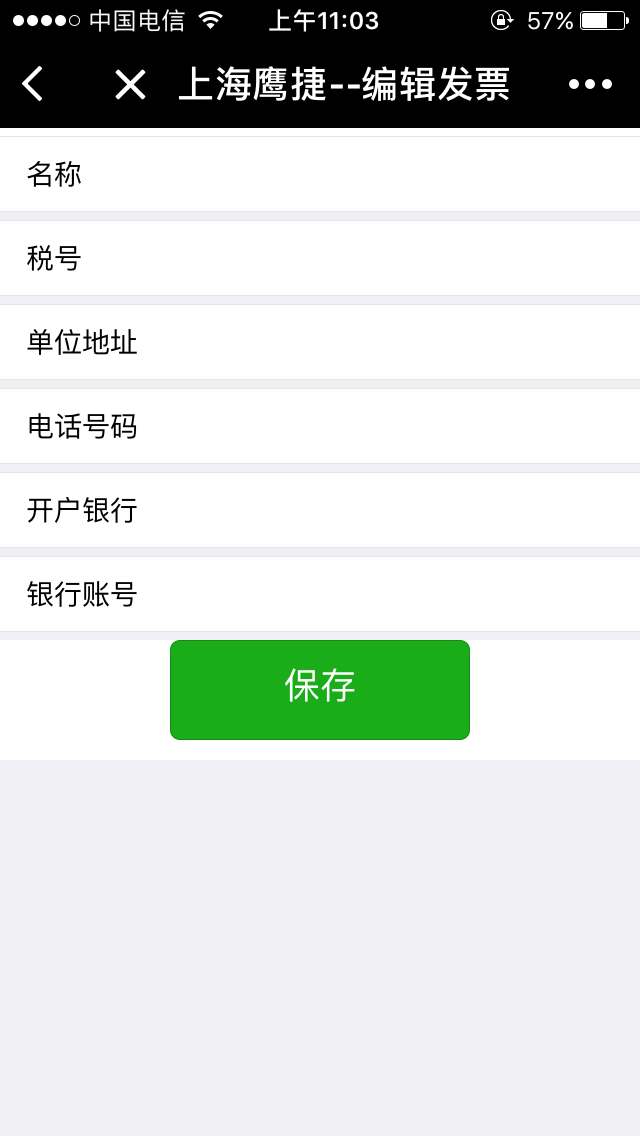The width and height of the screenshot is (640, 1136).
Task: Open the three-dot overflow menu
Action: (590, 84)
